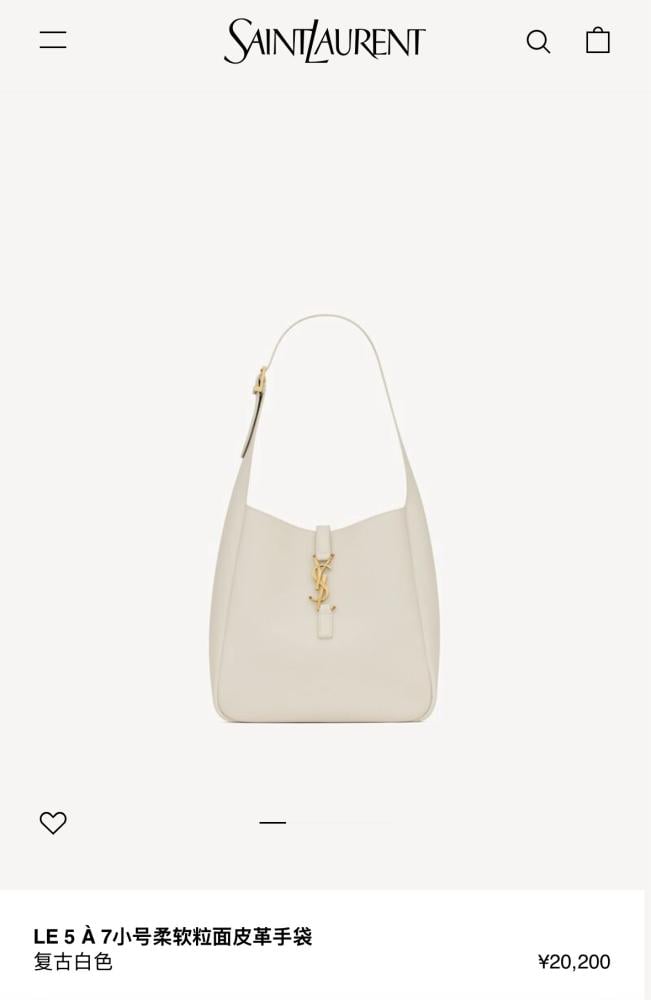This screenshot has width=651, height=1000.
Task: Open the search icon
Action: [x=538, y=41]
